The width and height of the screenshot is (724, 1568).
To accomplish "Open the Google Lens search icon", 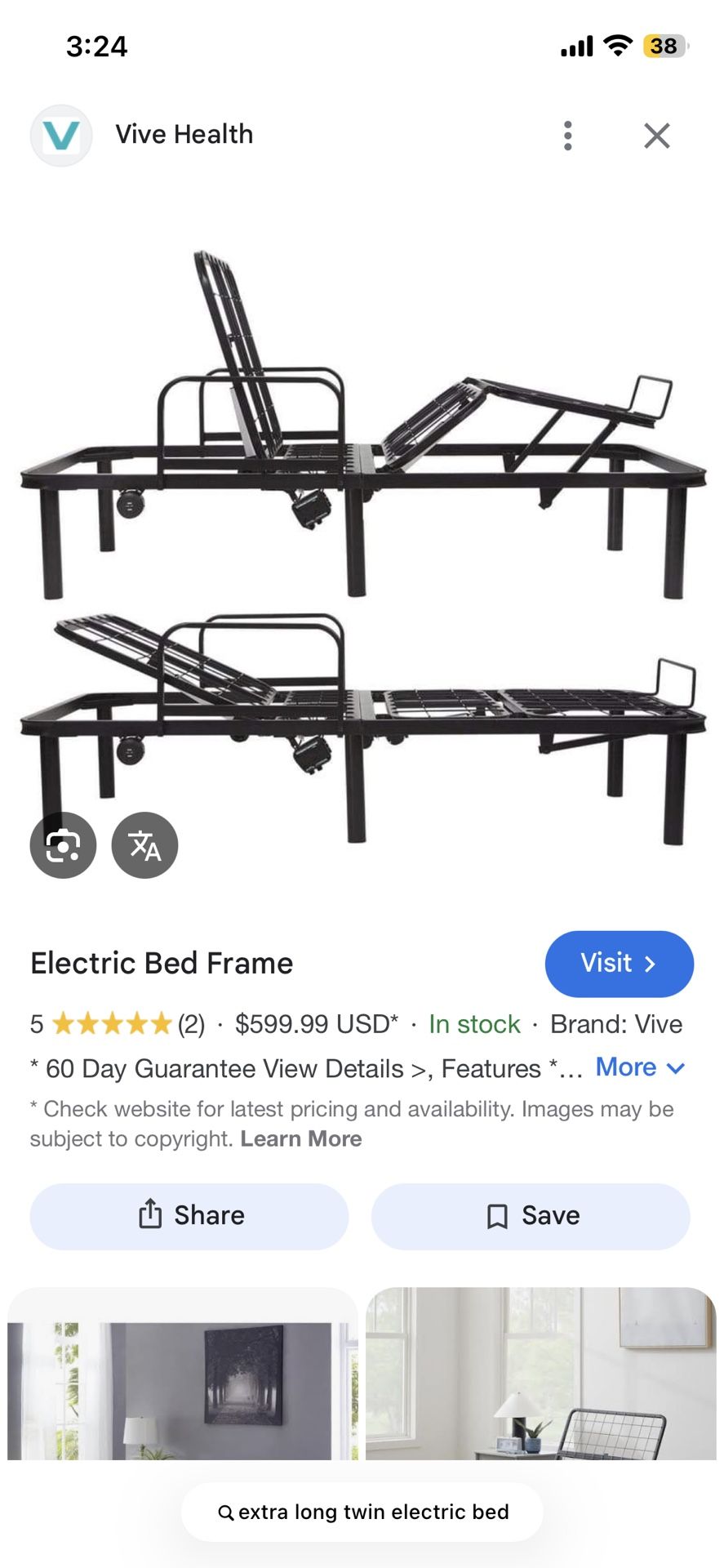I will (x=63, y=845).
